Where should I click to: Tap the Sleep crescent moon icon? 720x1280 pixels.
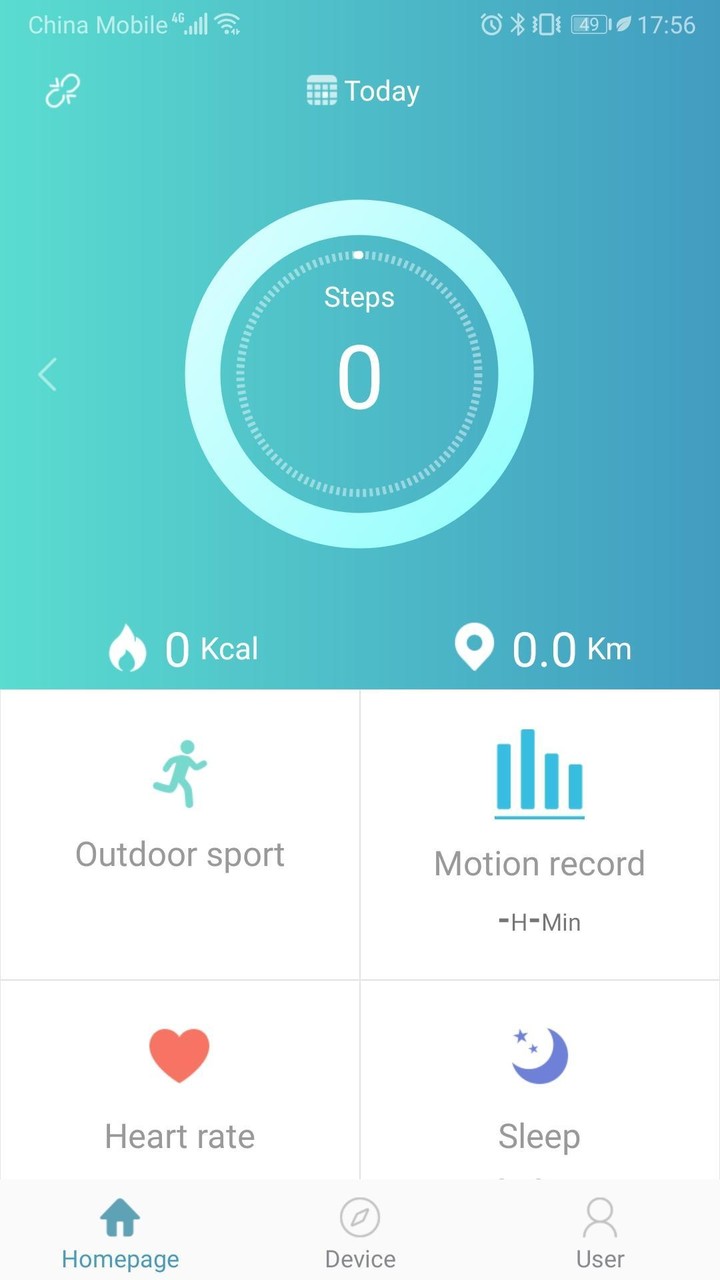pyautogui.click(x=539, y=1051)
